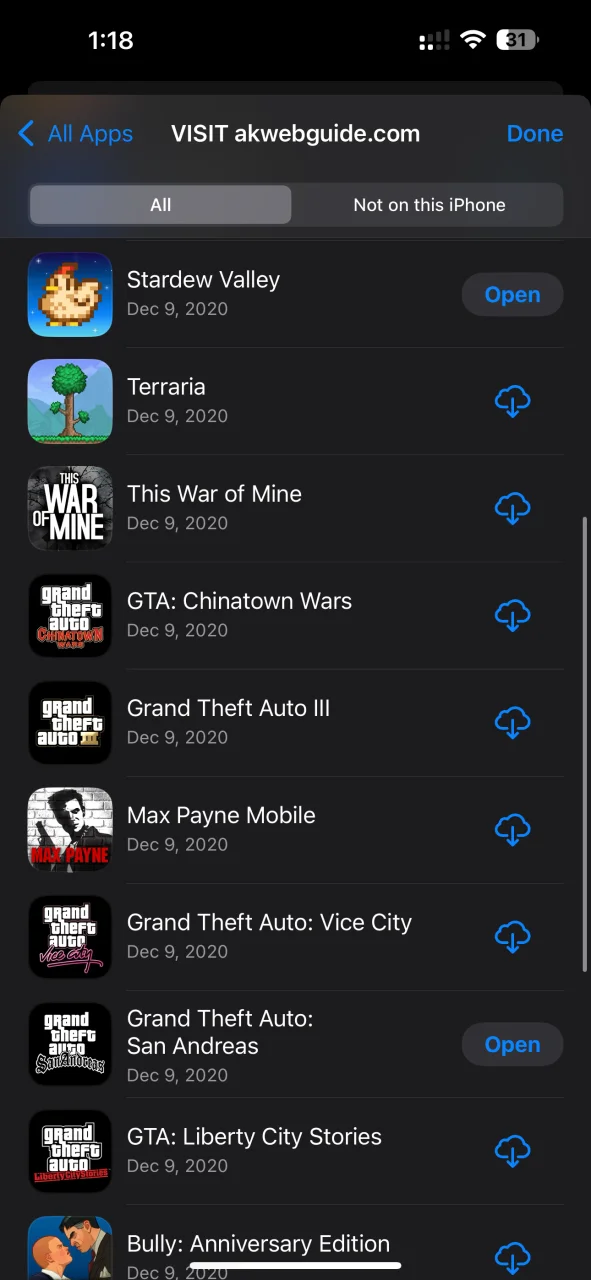Open Grand Theft Auto: San Andreas
This screenshot has width=591, height=1280.
512,1045
